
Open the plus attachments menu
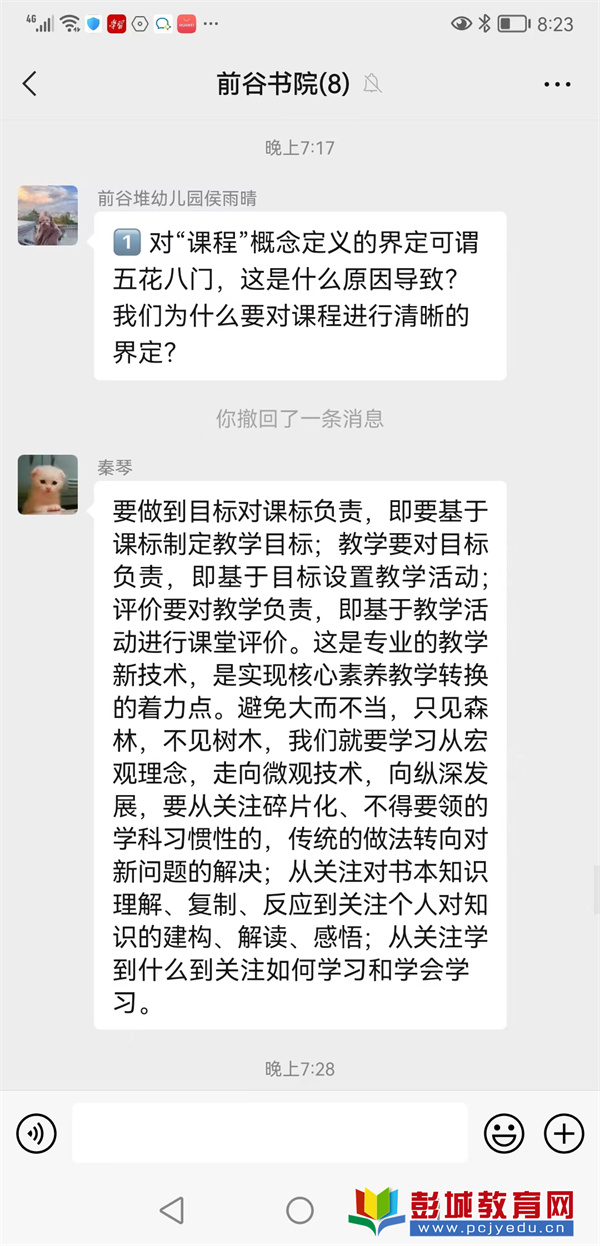[563, 1133]
